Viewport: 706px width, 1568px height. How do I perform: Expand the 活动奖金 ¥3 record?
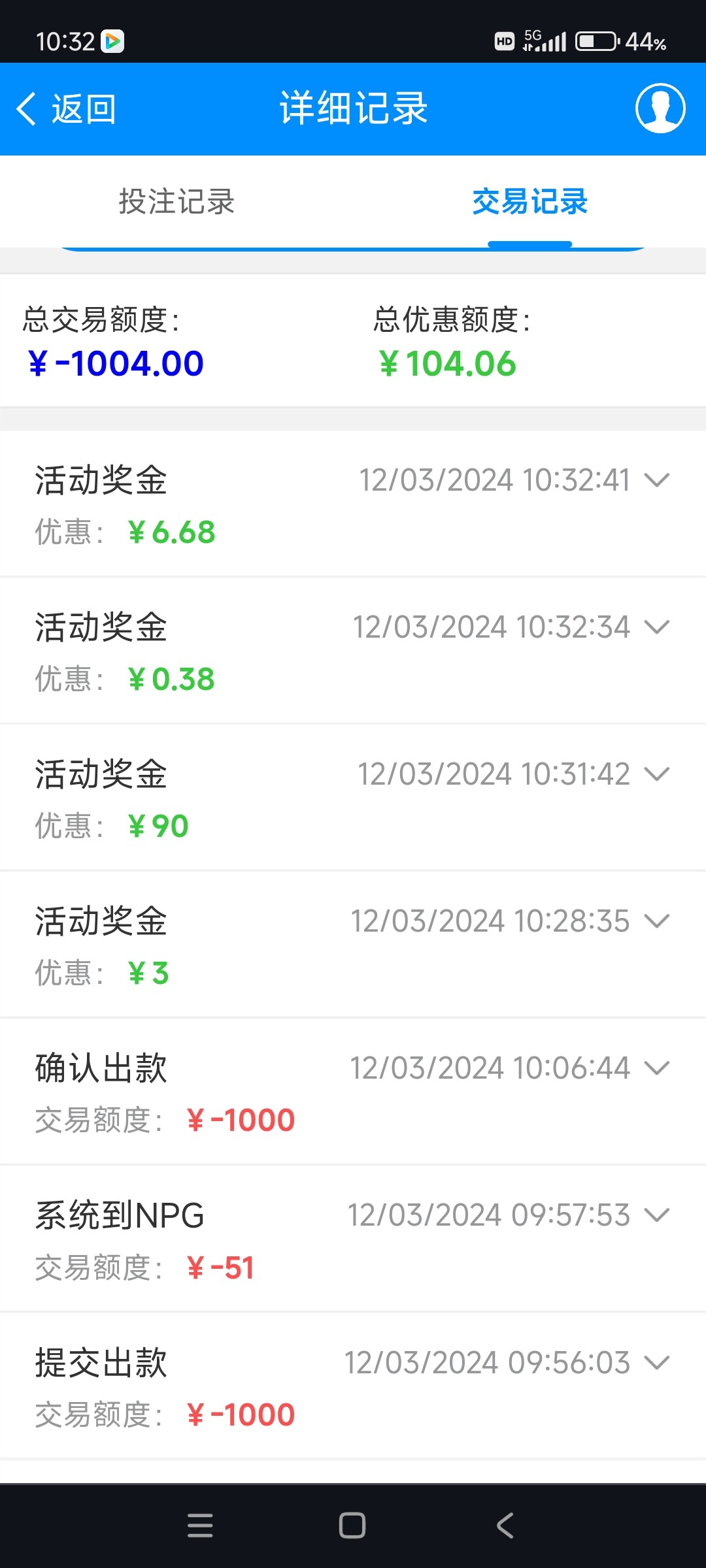[x=656, y=921]
